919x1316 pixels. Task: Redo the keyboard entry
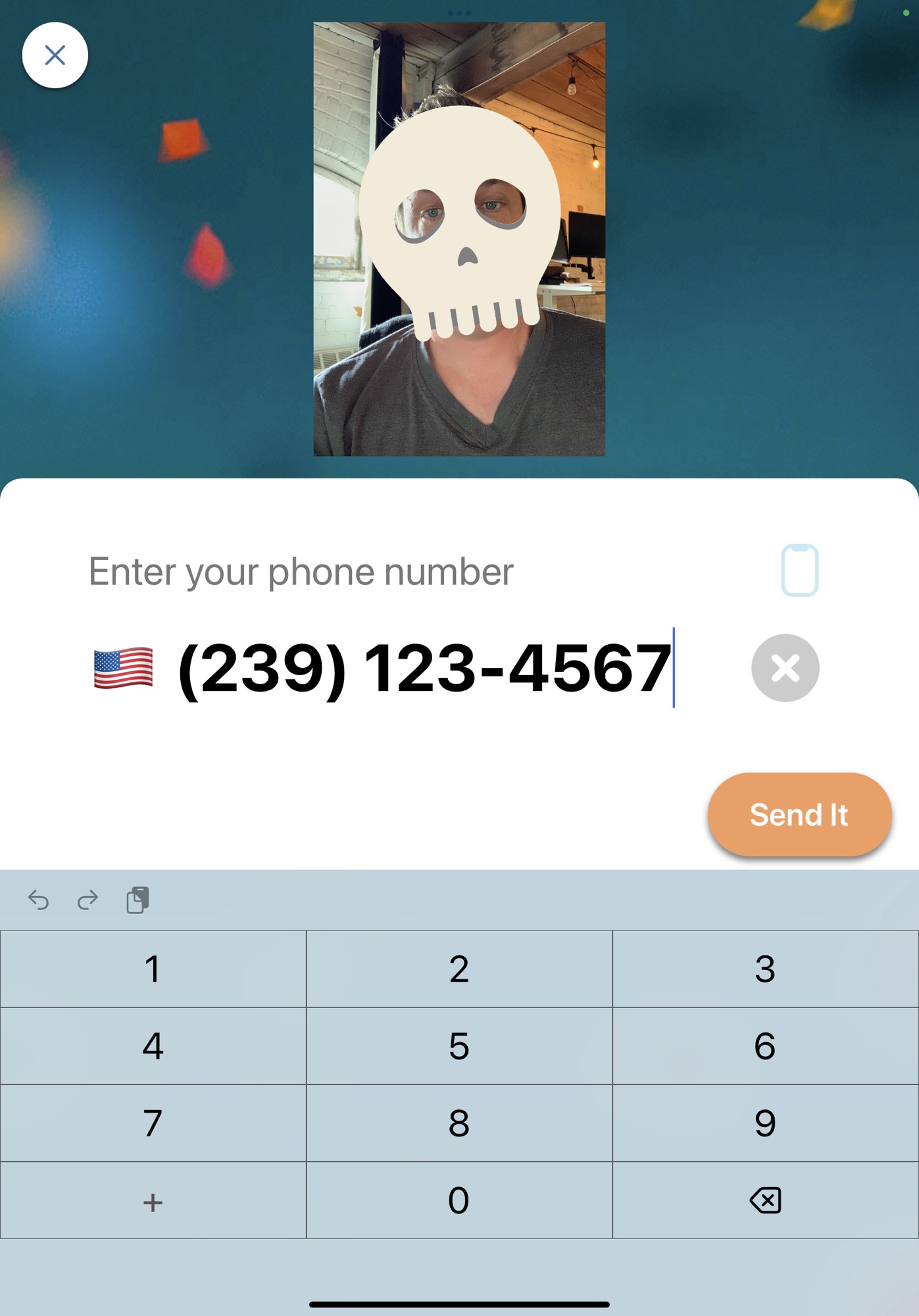[x=87, y=899]
